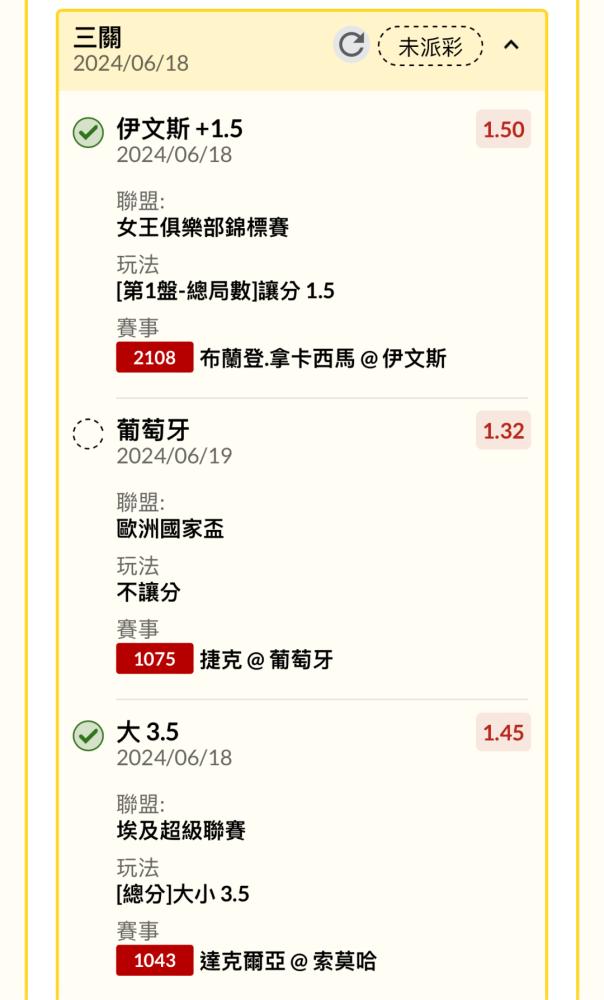This screenshot has width=604, height=1000.
Task: Refresh the 三關 bet slip status
Action: coord(351,45)
